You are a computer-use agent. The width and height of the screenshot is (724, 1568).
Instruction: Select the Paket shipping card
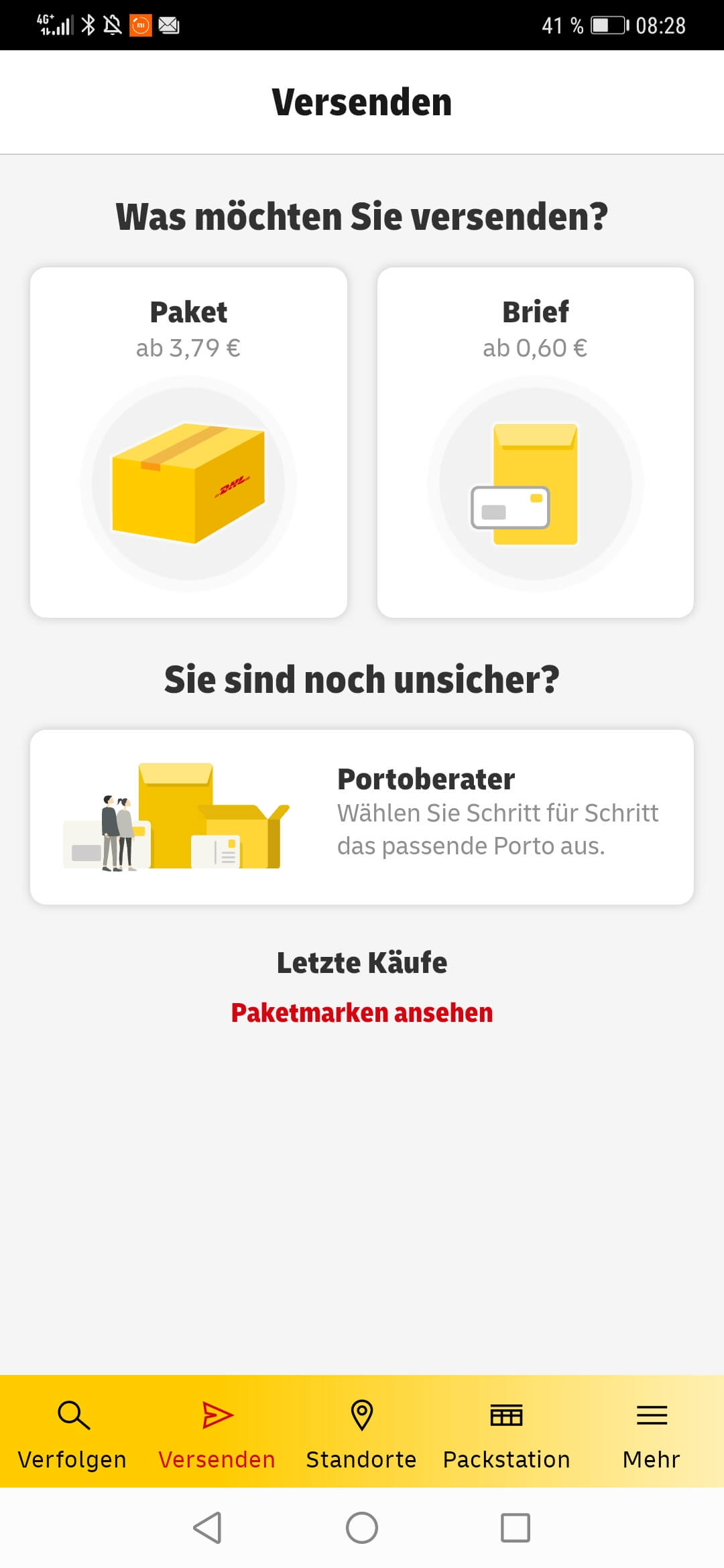[188, 442]
